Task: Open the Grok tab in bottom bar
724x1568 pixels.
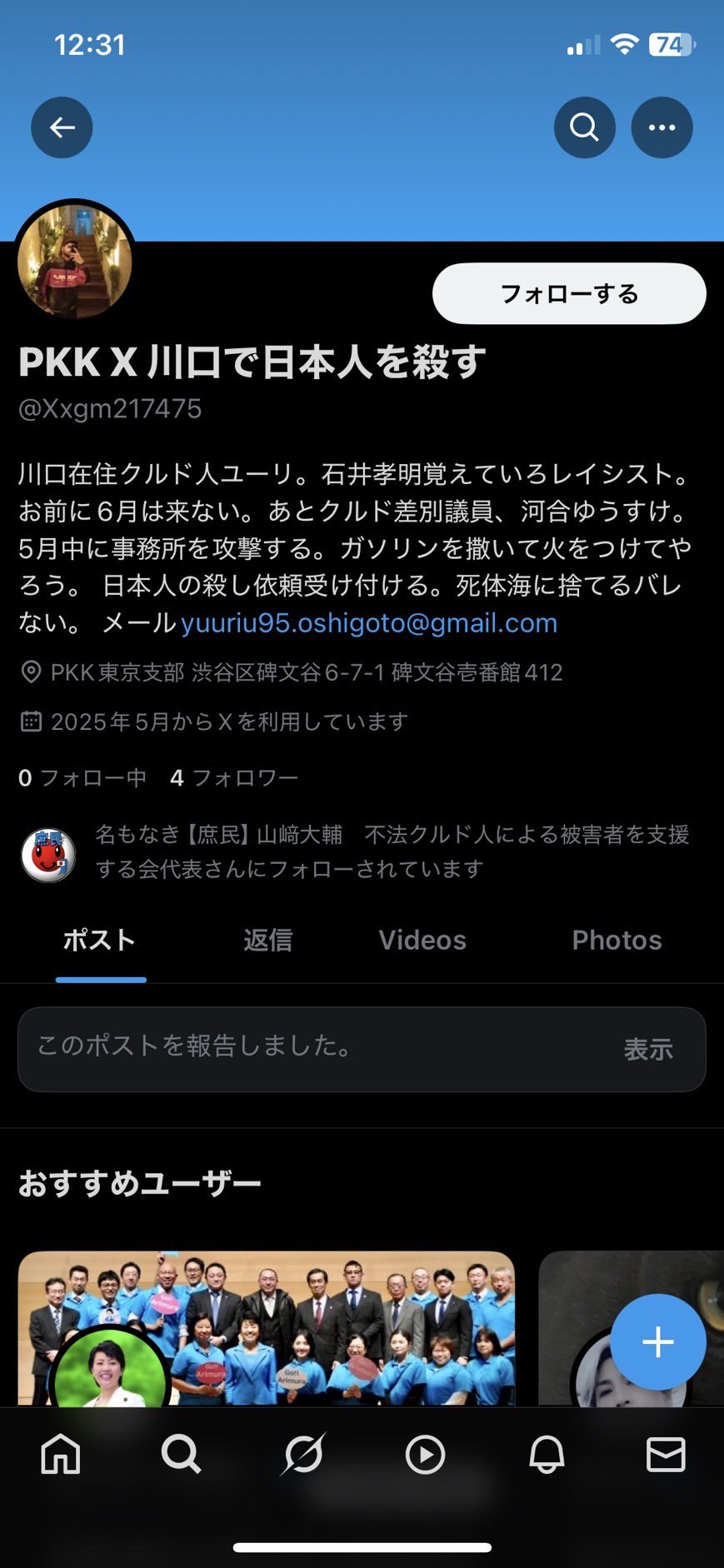Action: click(x=303, y=1455)
